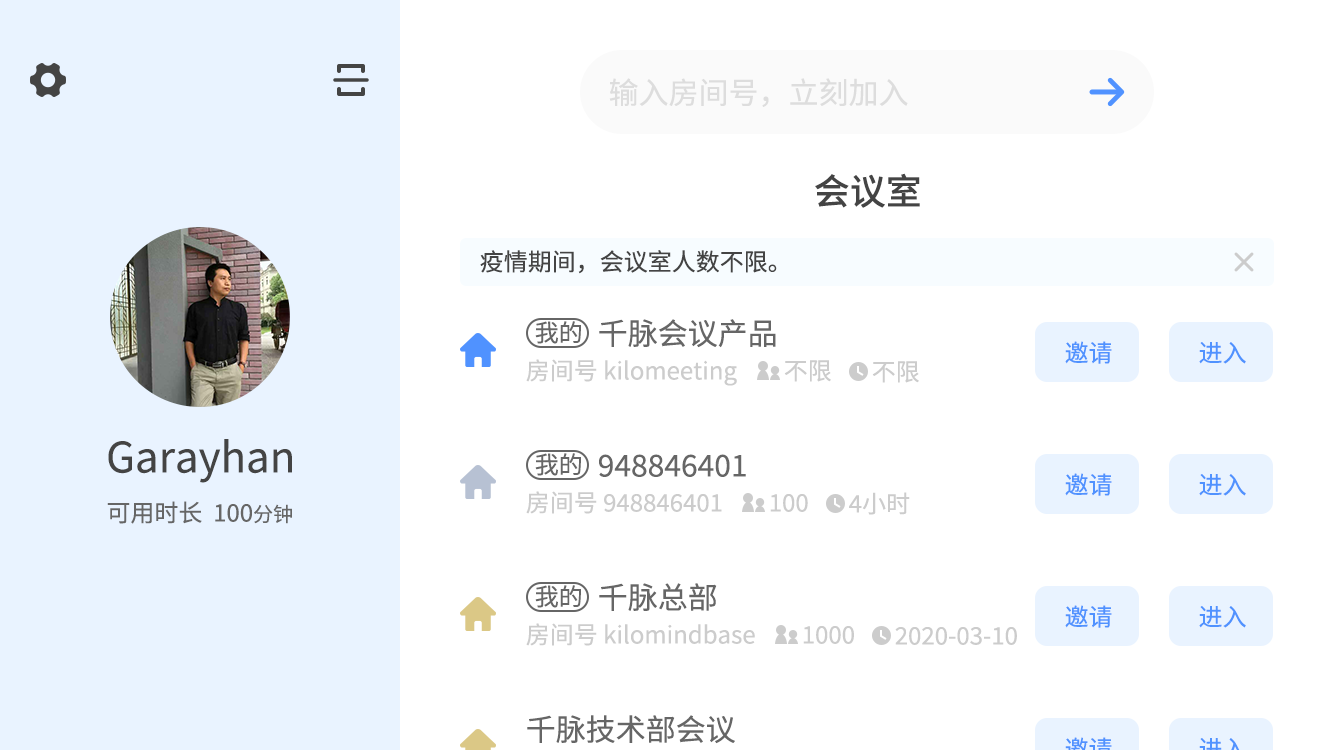The width and height of the screenshot is (1334, 750).
Task: Tap 邀请 for room 948846401
Action: pyautogui.click(x=1087, y=484)
